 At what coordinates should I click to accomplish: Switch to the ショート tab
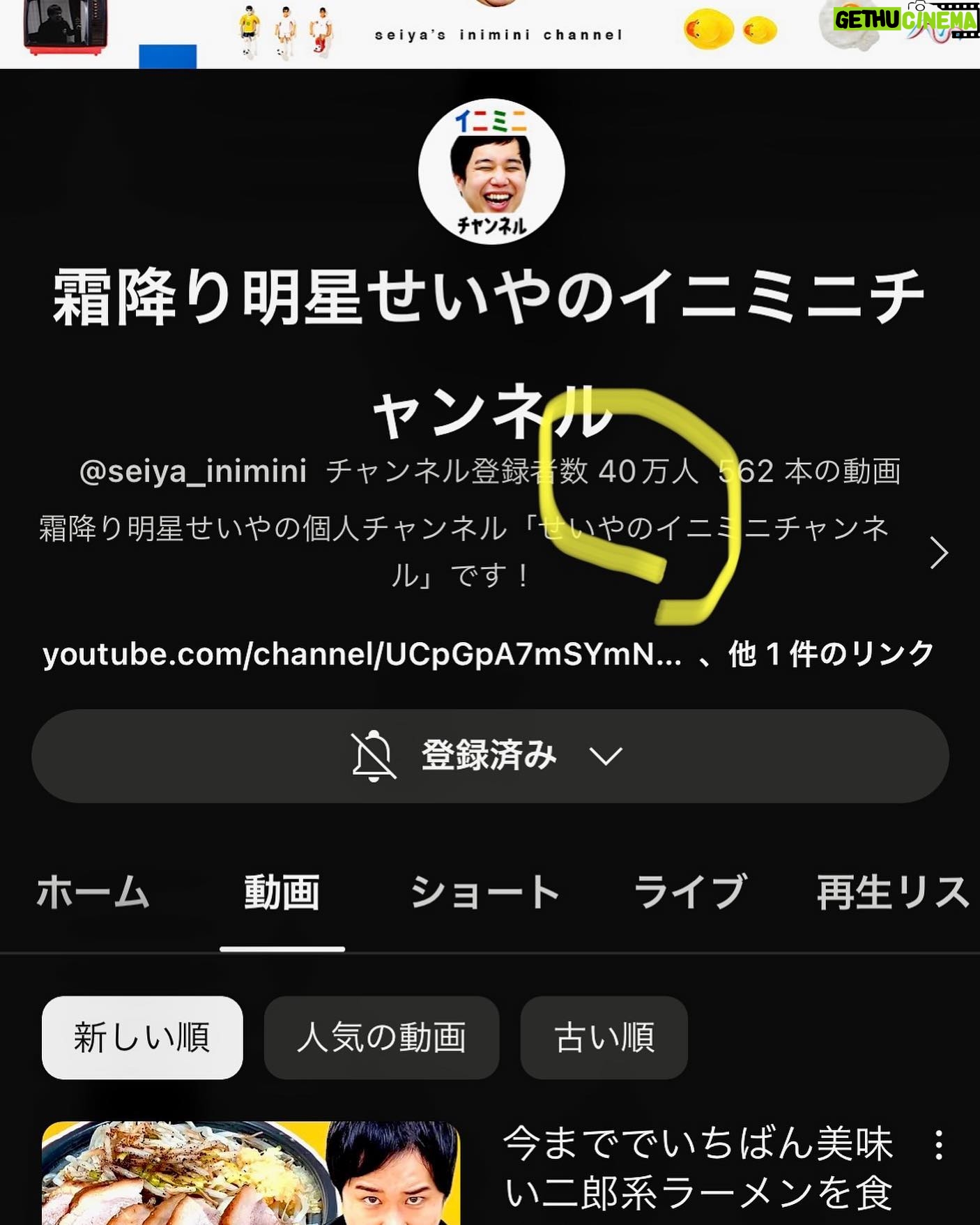pos(484,892)
